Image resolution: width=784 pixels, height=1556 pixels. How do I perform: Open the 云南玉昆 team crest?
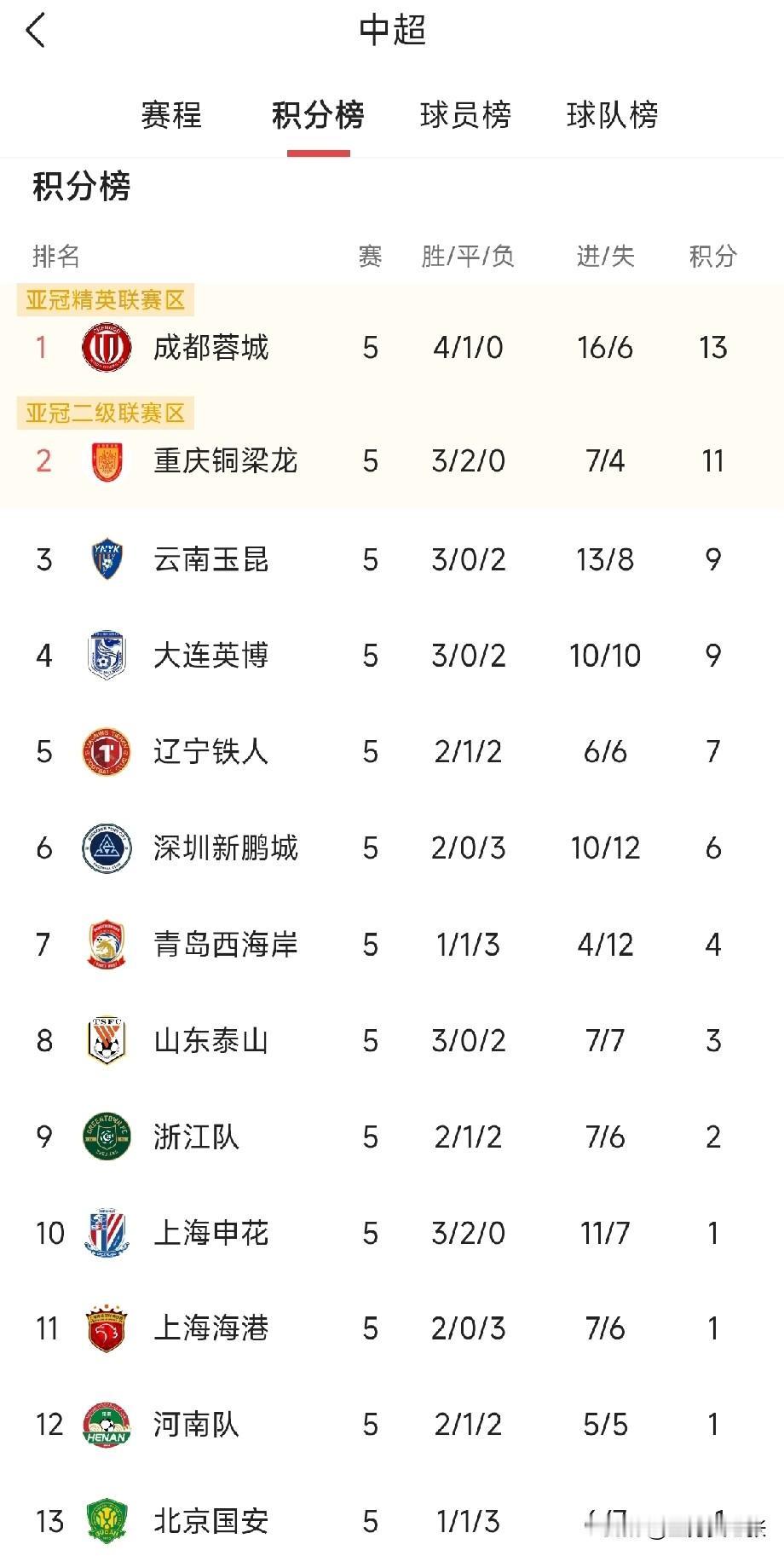106,559
